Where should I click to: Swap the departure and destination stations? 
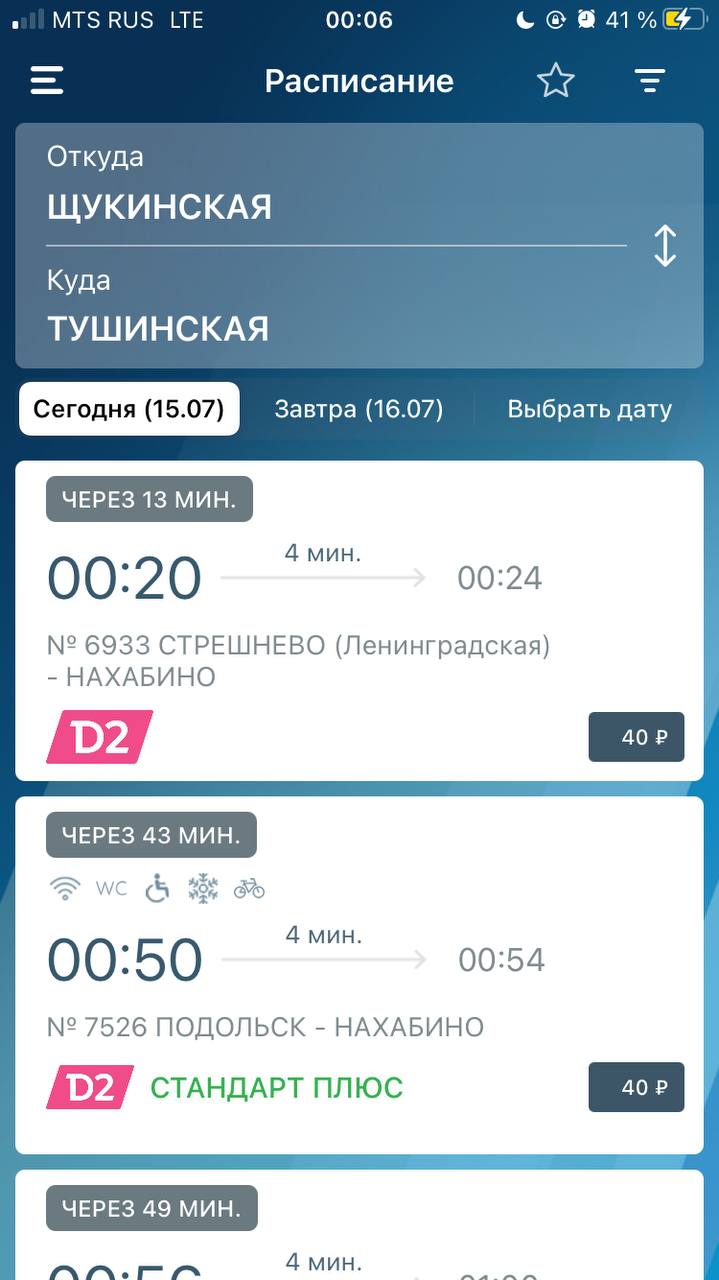click(665, 246)
